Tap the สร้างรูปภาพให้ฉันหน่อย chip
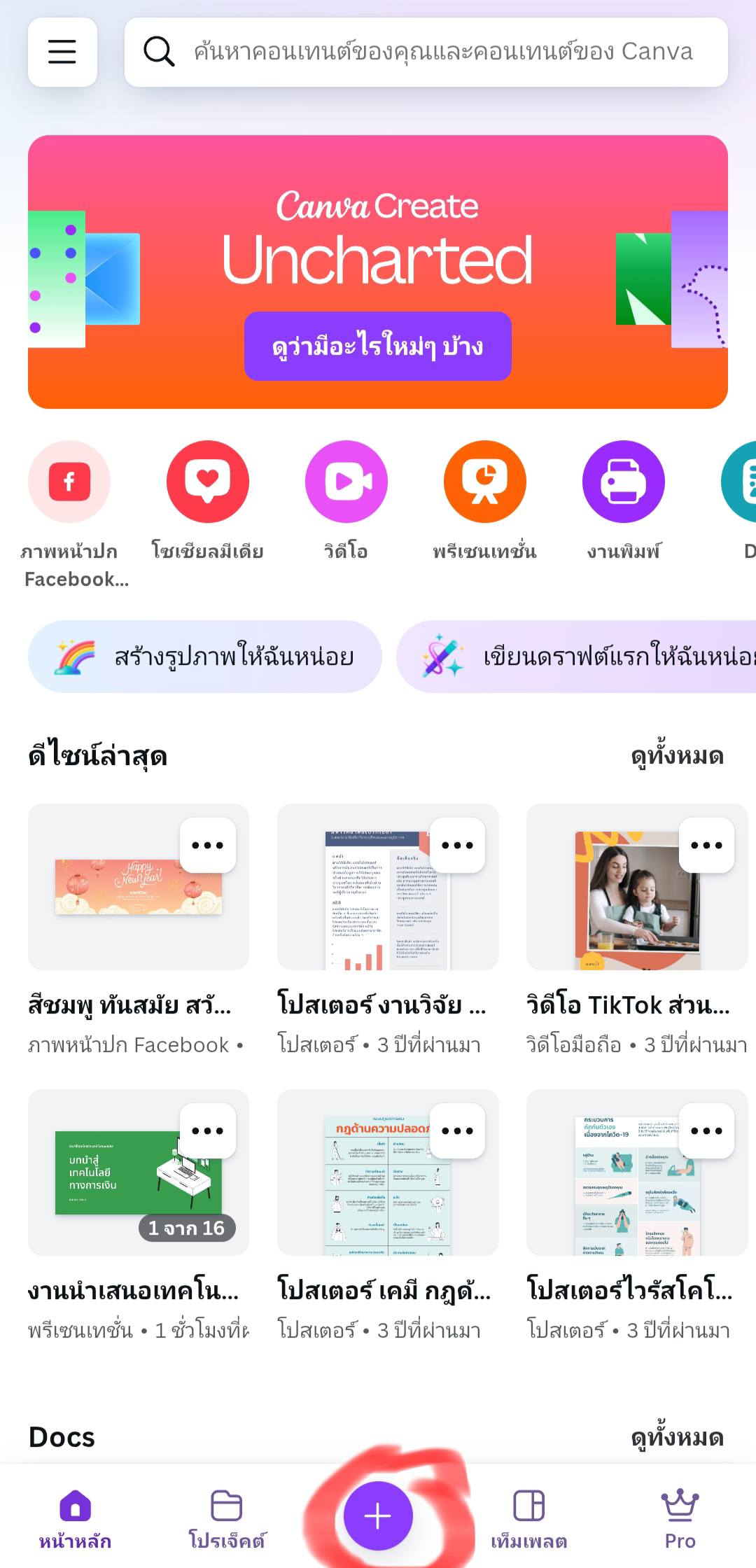The height and width of the screenshot is (1568, 756). [205, 657]
